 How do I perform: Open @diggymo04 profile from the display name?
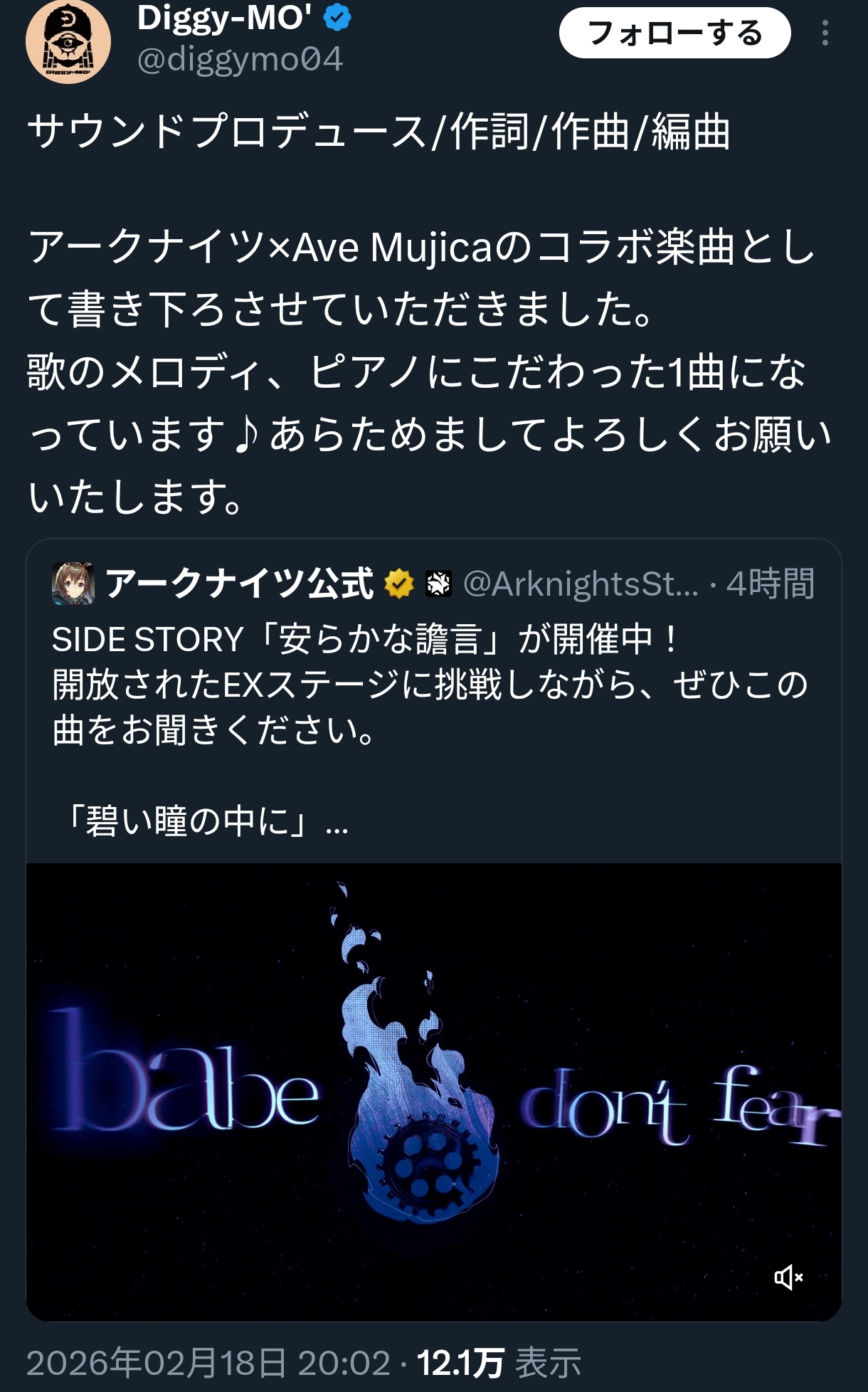pos(224,19)
